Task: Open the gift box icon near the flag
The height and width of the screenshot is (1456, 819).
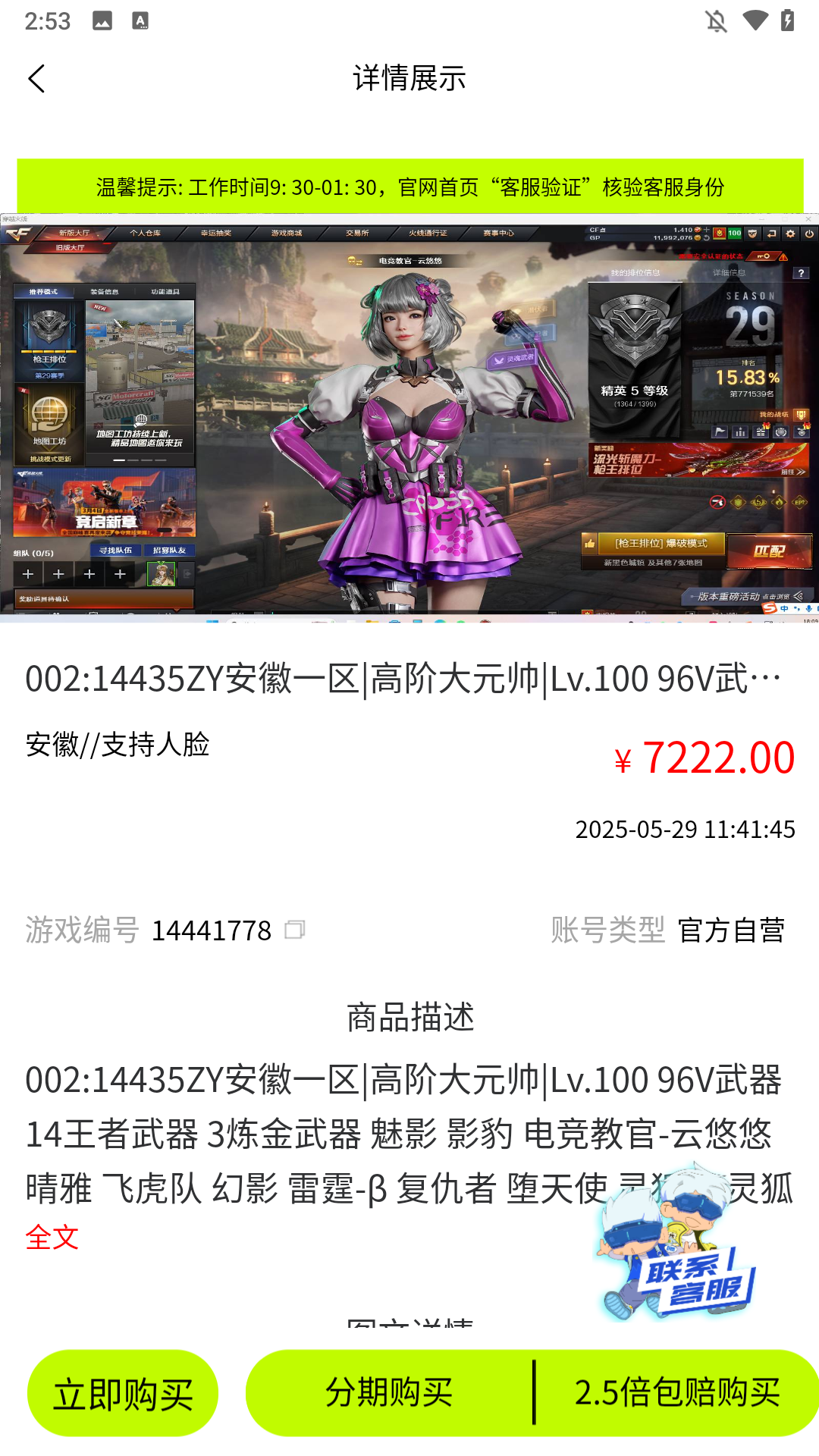Action: point(761,431)
